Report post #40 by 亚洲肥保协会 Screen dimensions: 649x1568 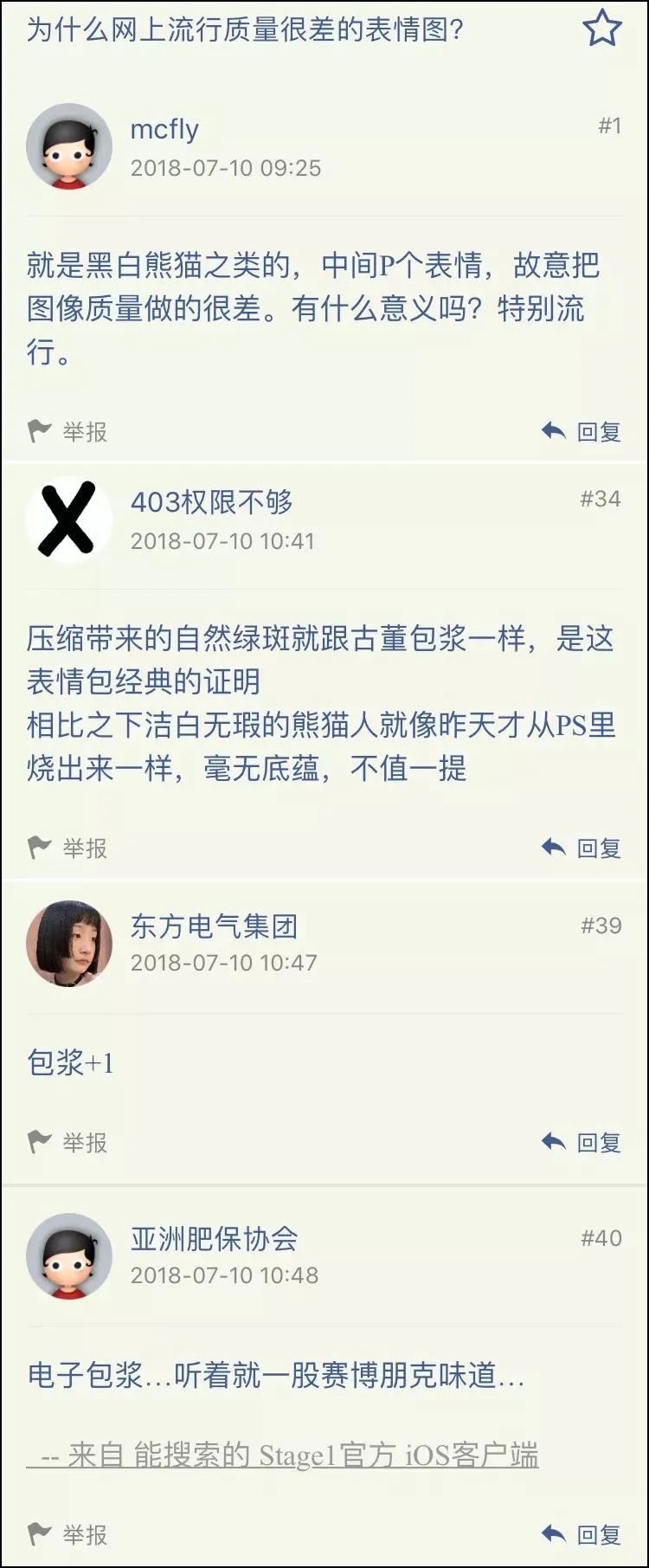[x=67, y=1534]
